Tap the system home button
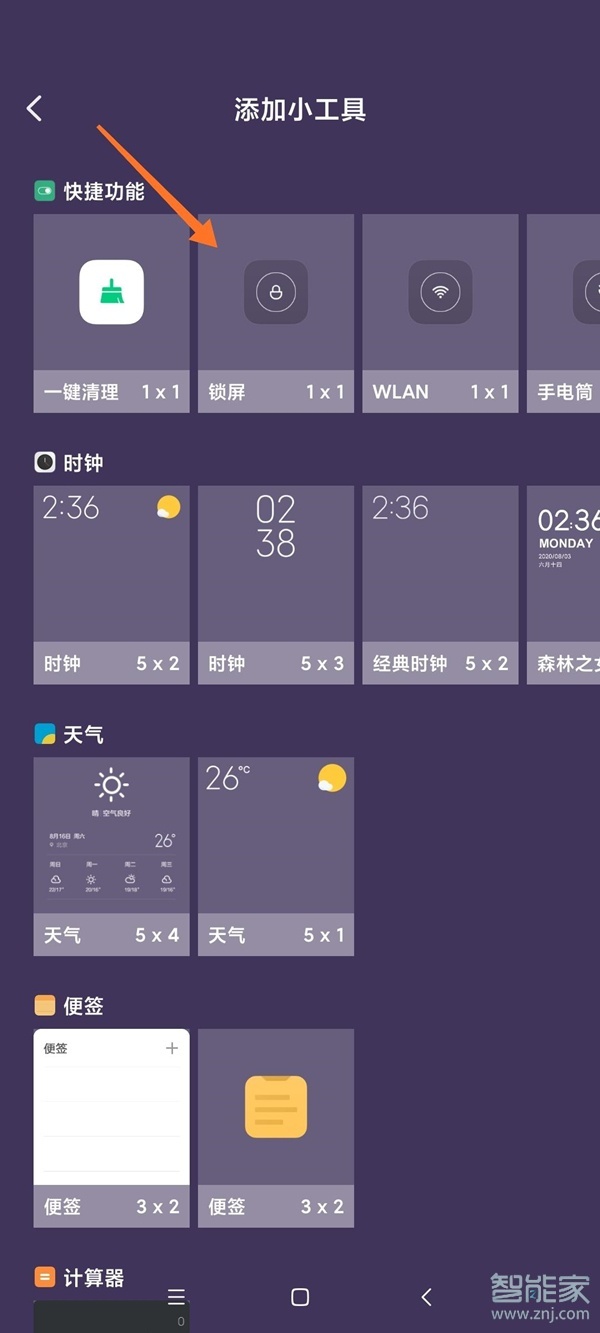 (300, 1297)
